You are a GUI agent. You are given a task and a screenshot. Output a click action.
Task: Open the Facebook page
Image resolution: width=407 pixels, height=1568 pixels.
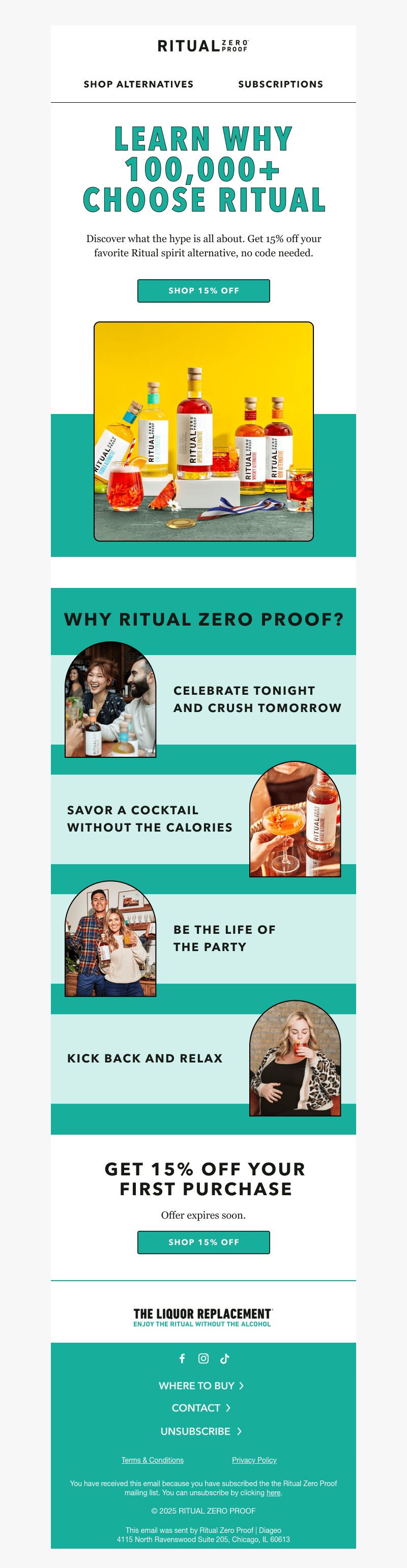coord(182,1358)
